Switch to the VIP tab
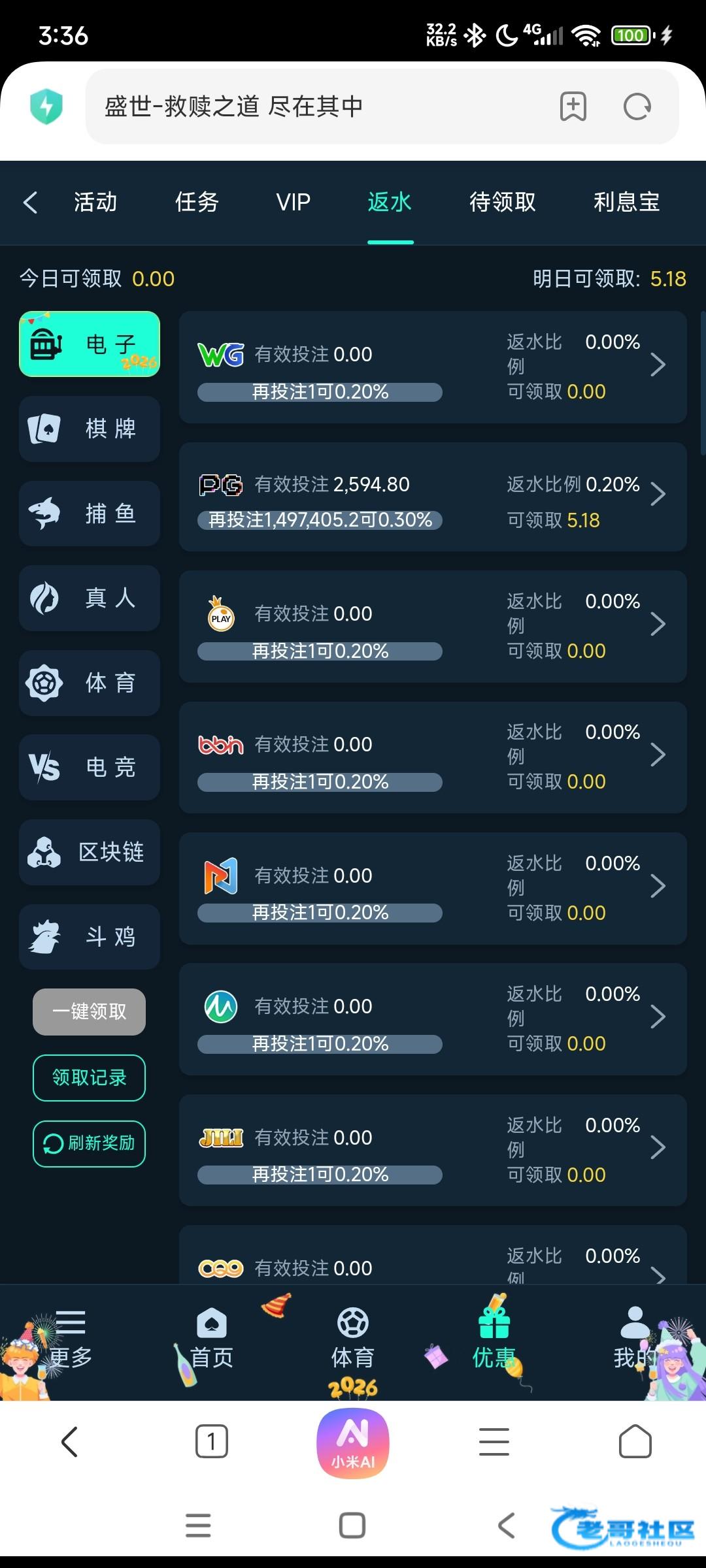 point(293,203)
